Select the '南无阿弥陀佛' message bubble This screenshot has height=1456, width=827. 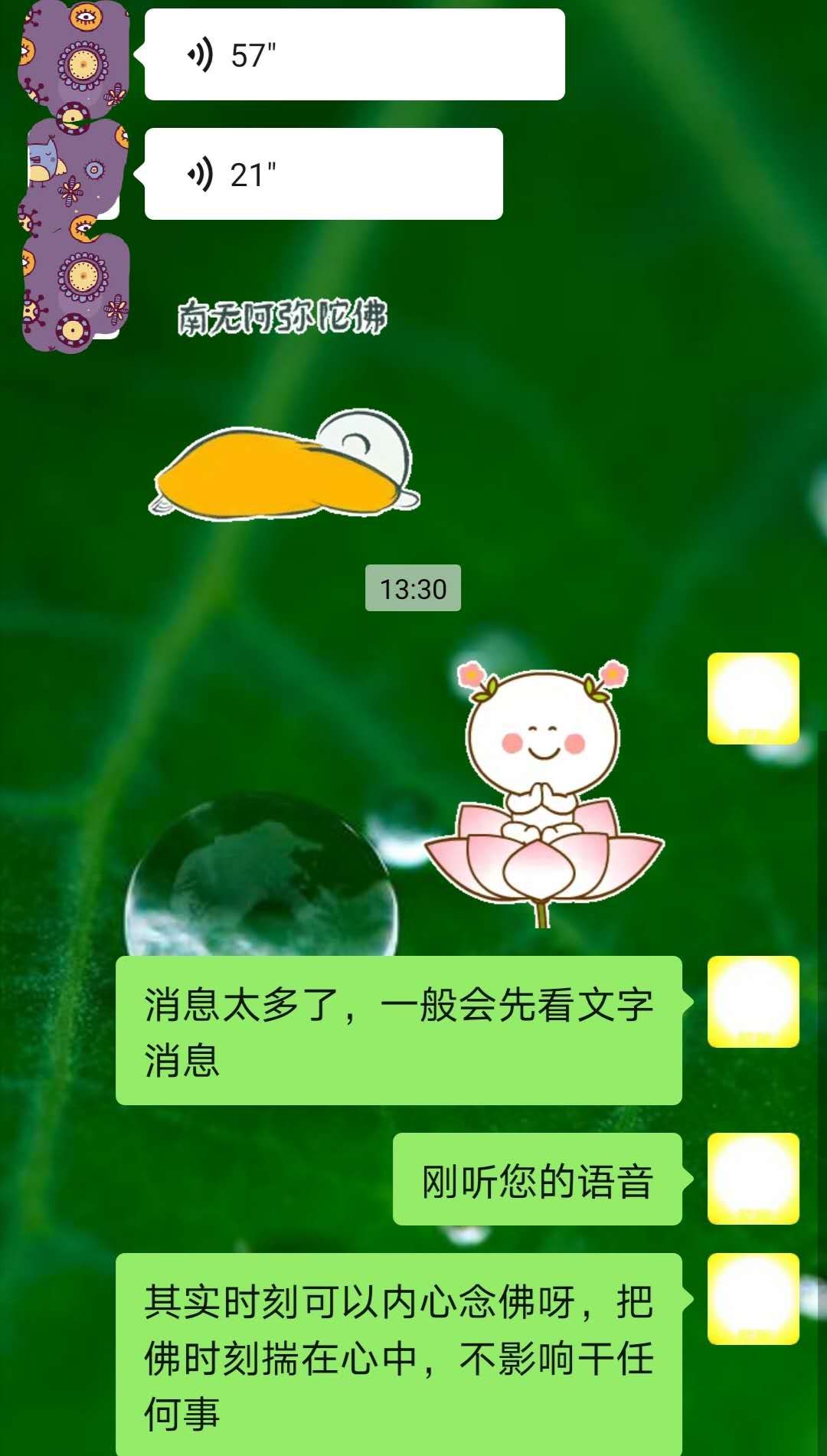(x=283, y=314)
